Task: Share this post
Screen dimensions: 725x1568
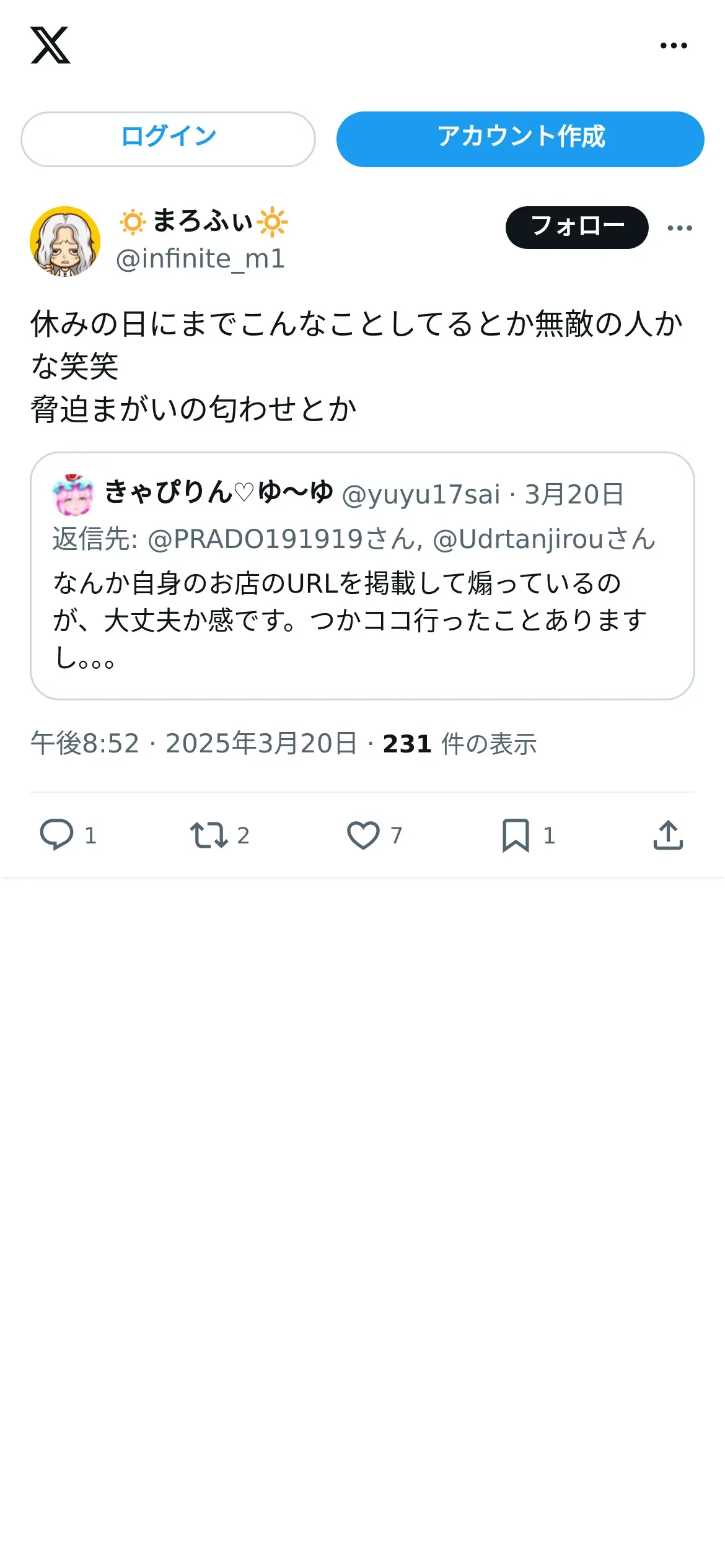Action: click(668, 835)
